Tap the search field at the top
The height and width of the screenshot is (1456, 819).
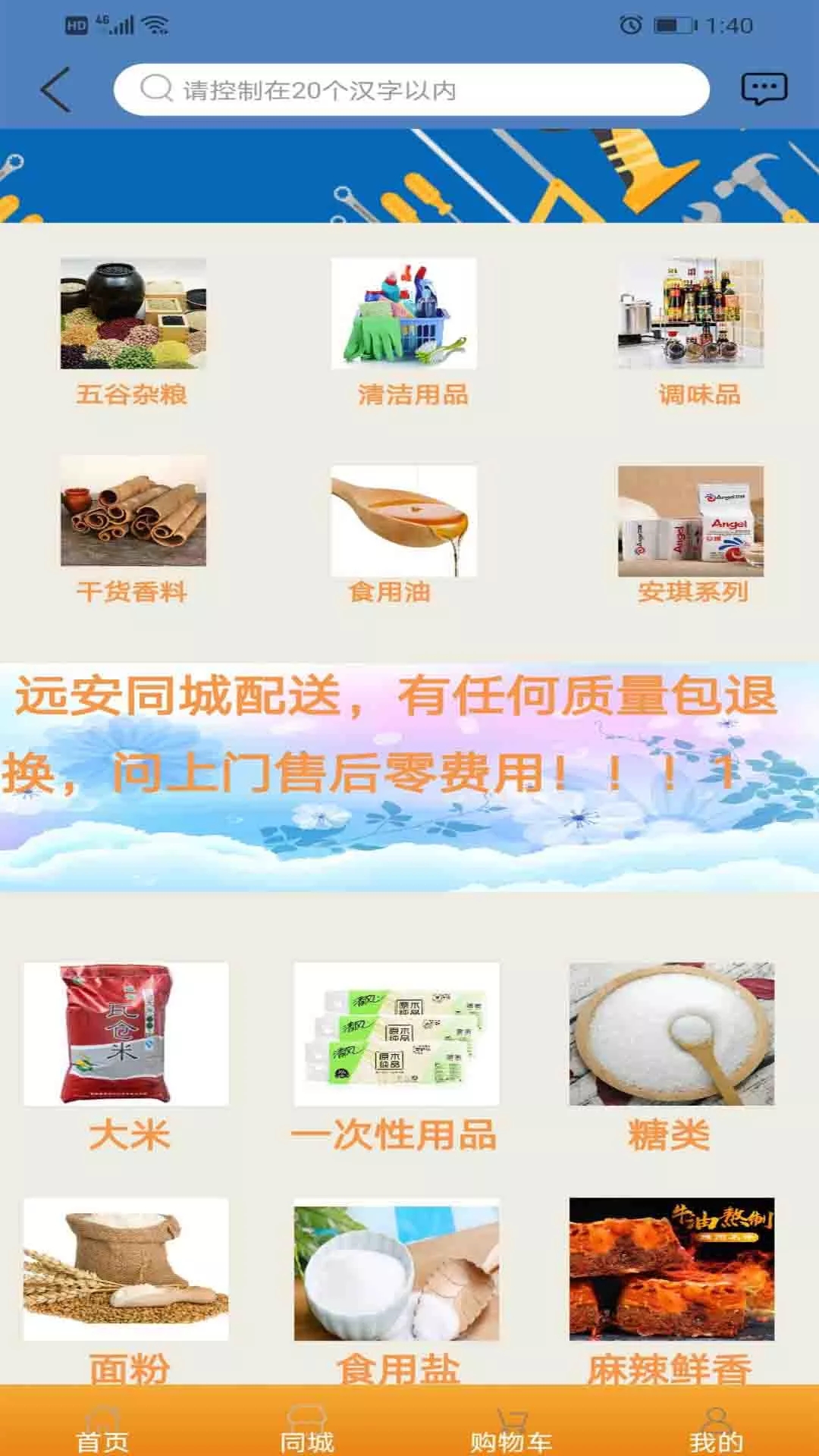(411, 89)
